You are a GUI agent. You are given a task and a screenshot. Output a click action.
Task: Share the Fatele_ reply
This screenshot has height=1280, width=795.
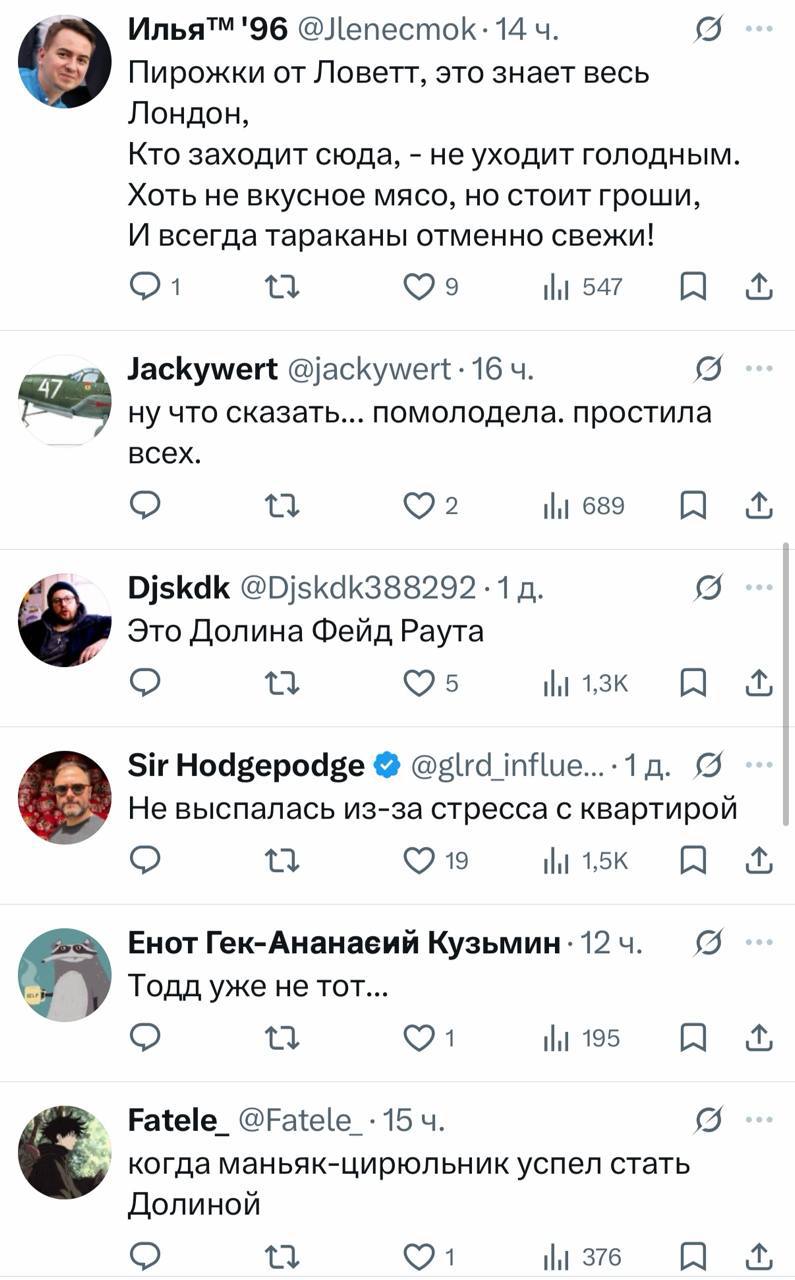pos(760,1256)
